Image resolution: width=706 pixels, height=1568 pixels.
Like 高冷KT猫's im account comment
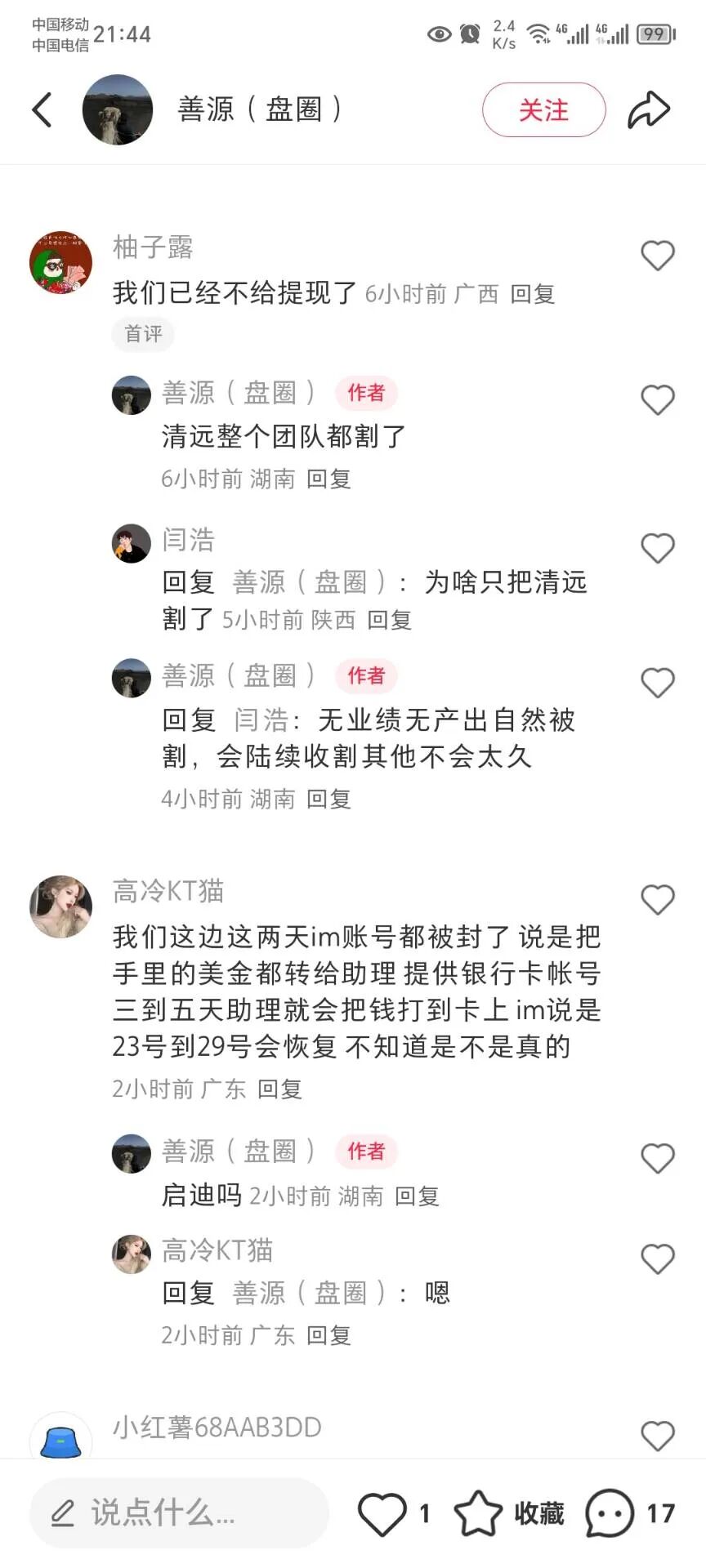(x=658, y=899)
